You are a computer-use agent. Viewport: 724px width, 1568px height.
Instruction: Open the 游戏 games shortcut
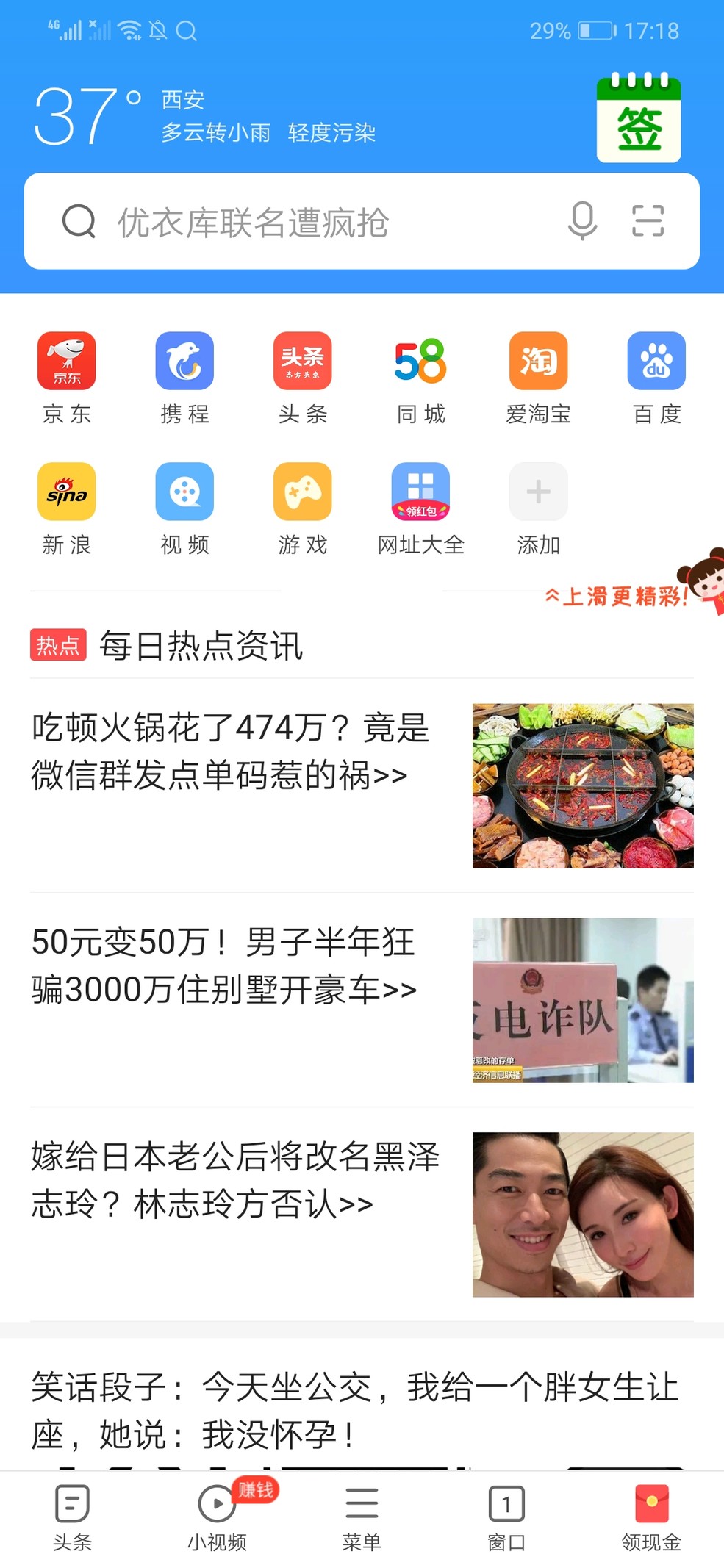tap(302, 492)
